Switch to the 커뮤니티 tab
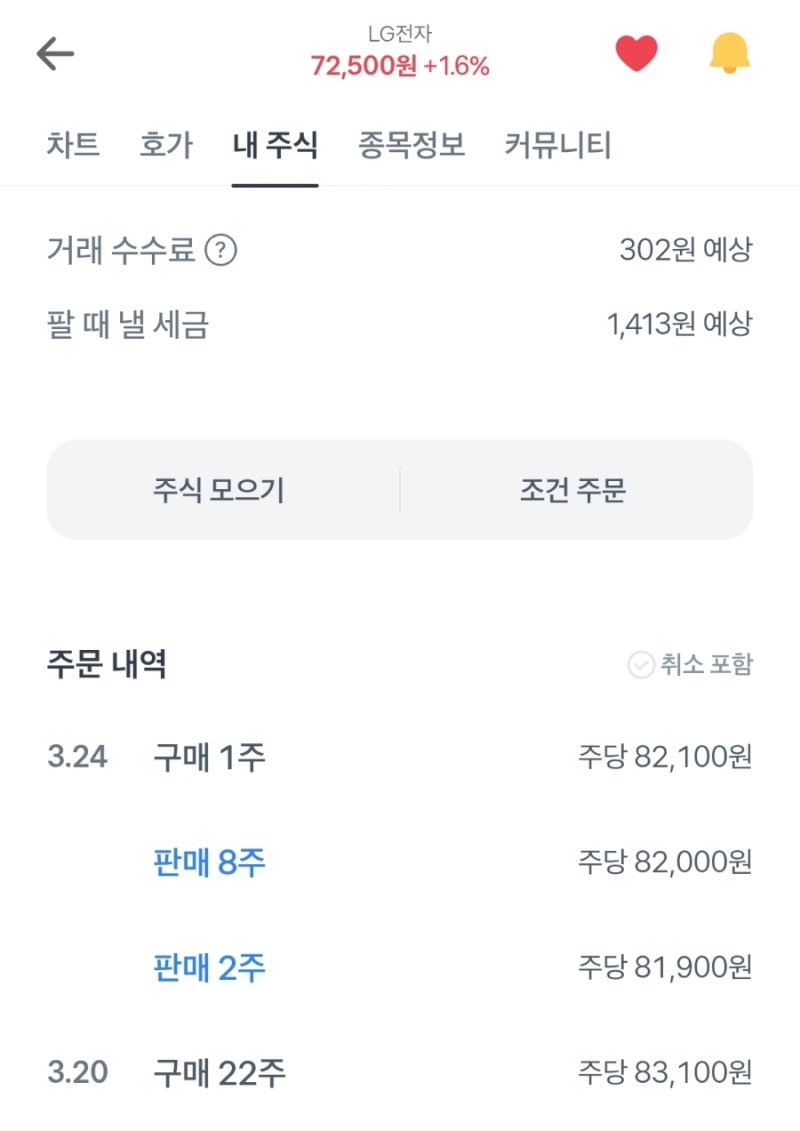 click(x=558, y=145)
